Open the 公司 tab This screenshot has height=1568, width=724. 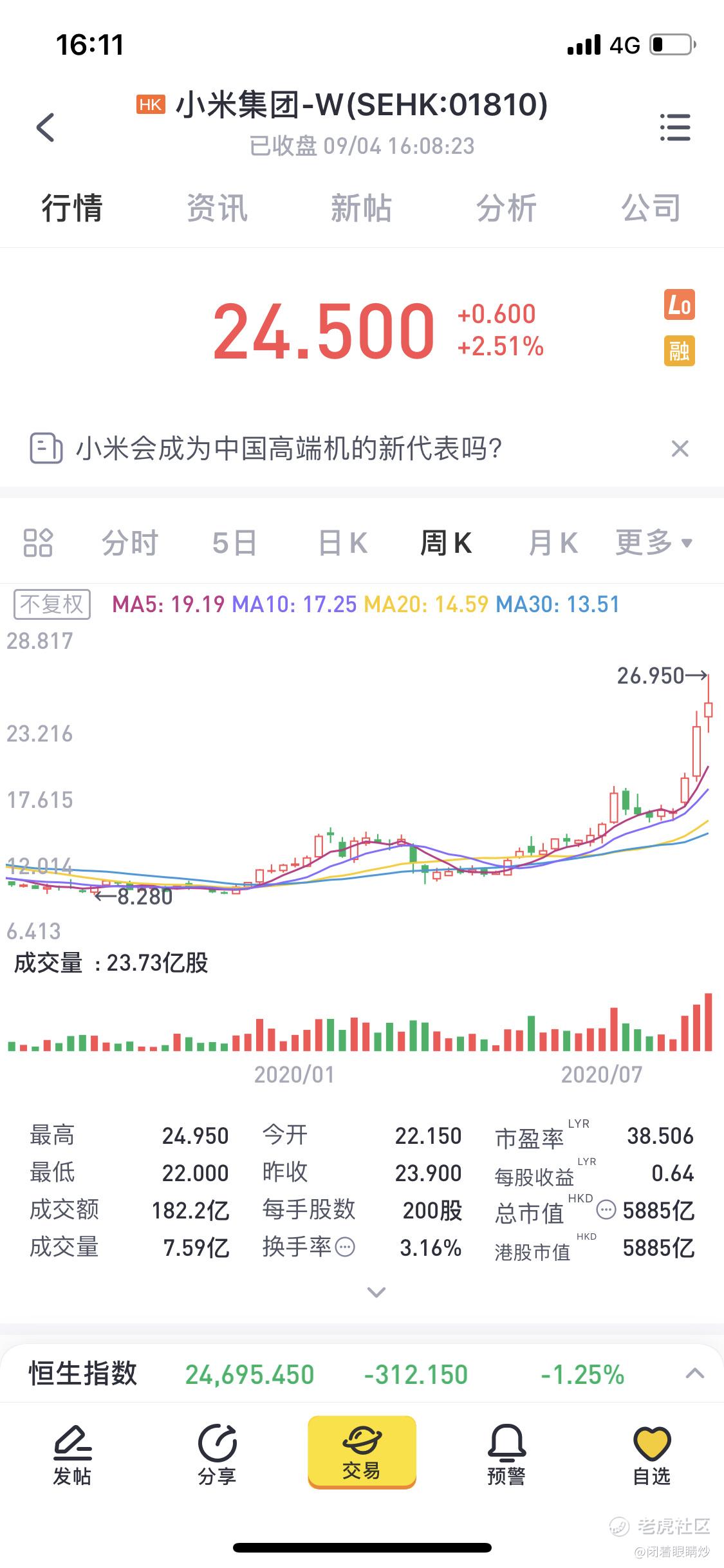click(651, 209)
